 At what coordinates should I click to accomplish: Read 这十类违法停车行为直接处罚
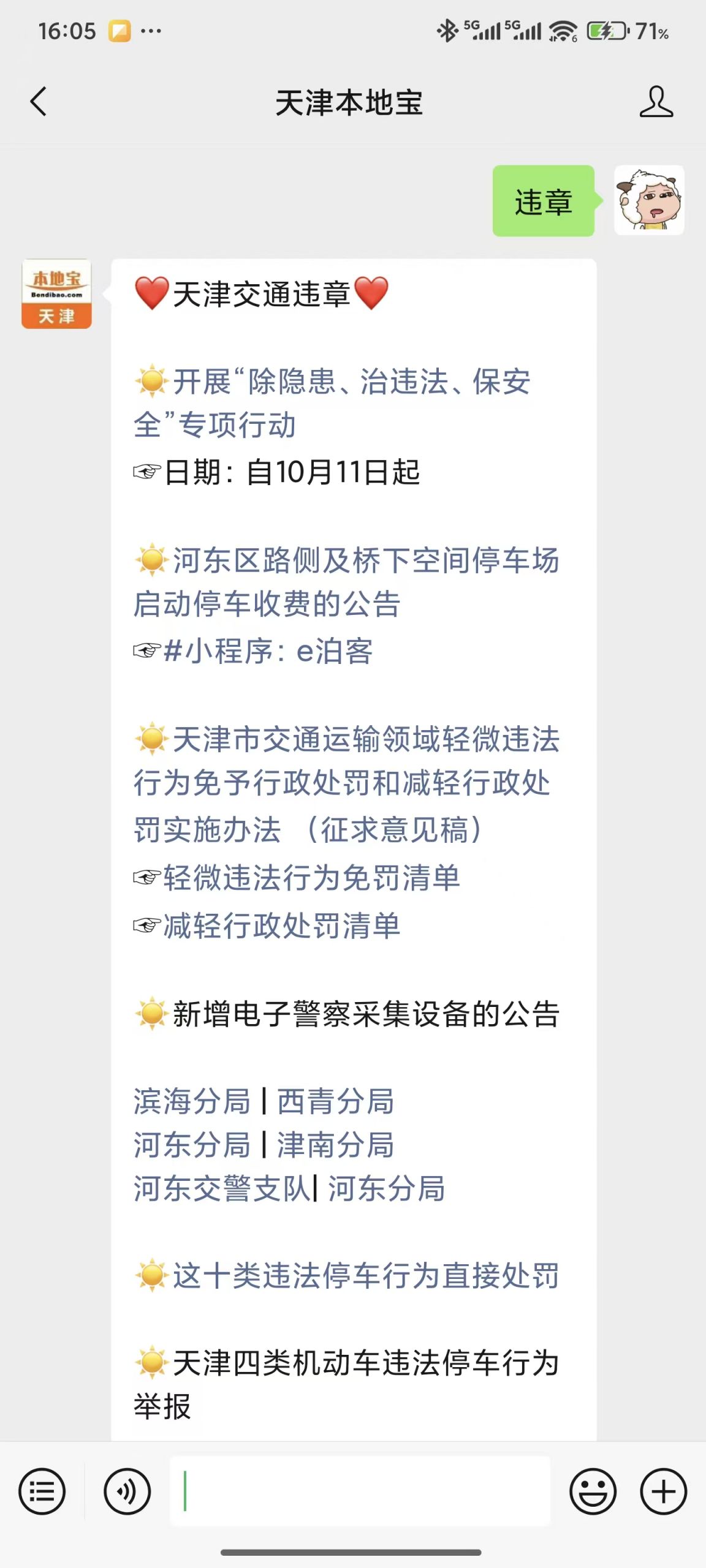point(365,1276)
